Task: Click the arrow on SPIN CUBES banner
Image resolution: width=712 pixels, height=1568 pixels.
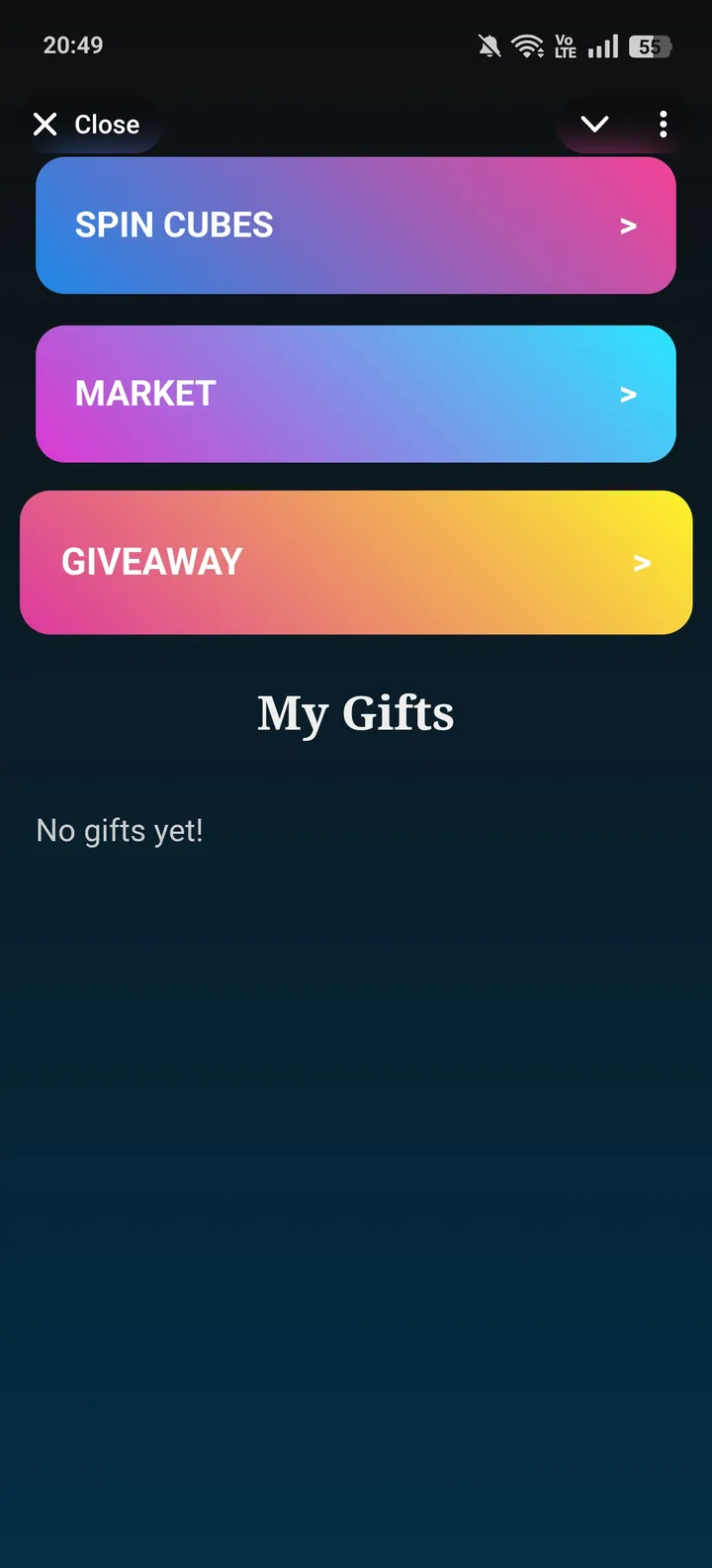Action: coord(629,226)
